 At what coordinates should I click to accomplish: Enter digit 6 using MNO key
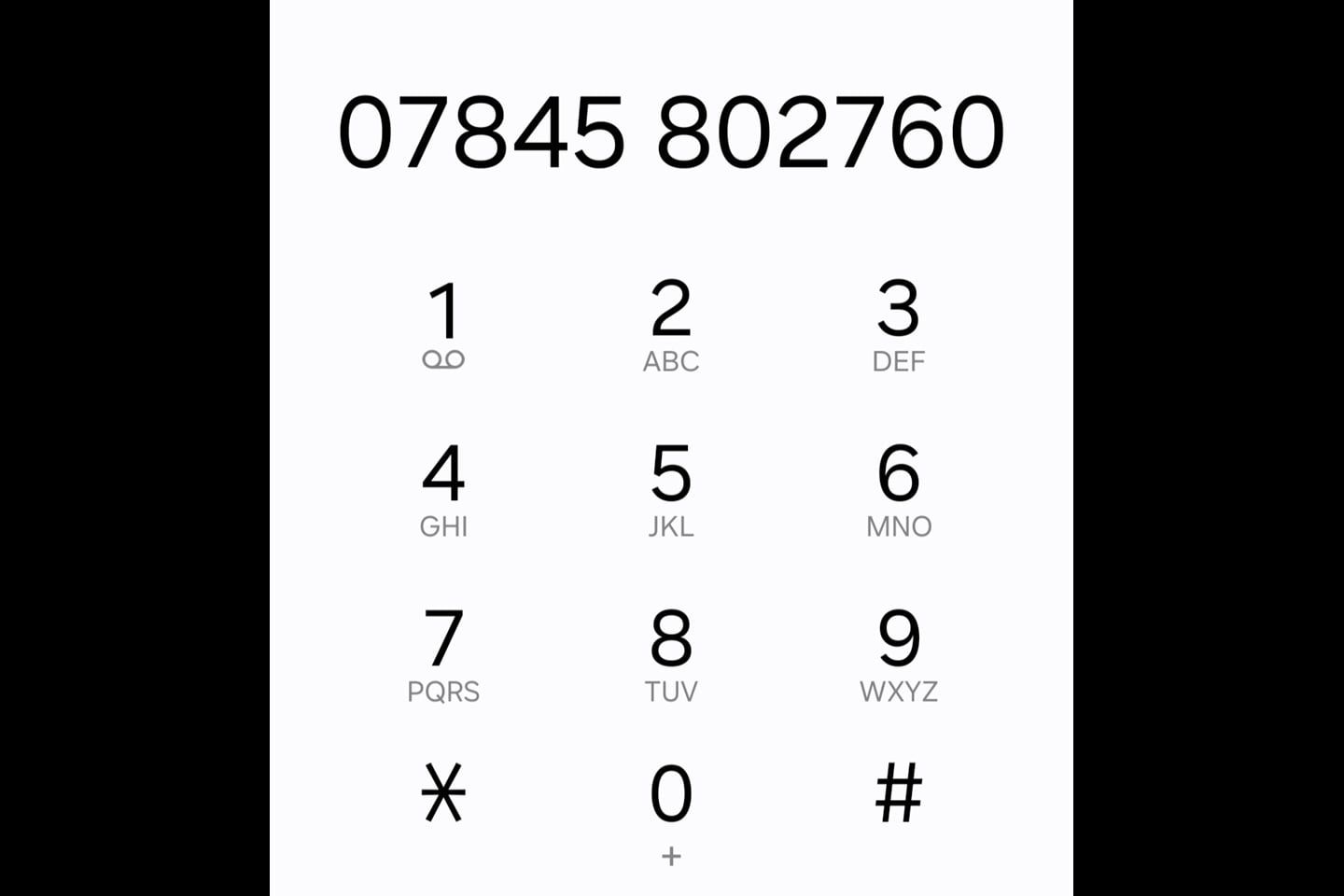[x=898, y=489]
